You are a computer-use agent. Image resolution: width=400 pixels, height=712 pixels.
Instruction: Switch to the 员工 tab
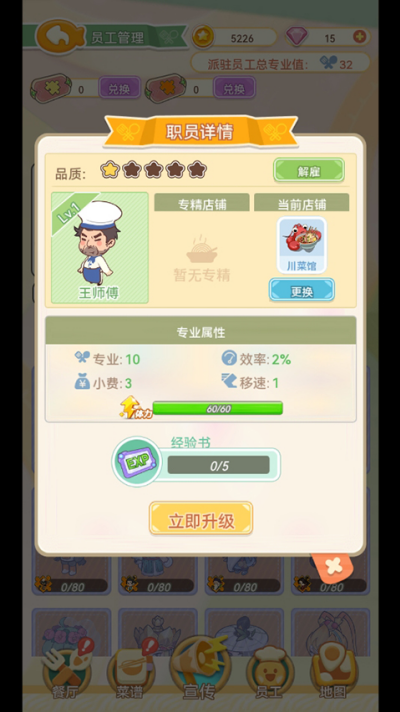(x=270, y=672)
